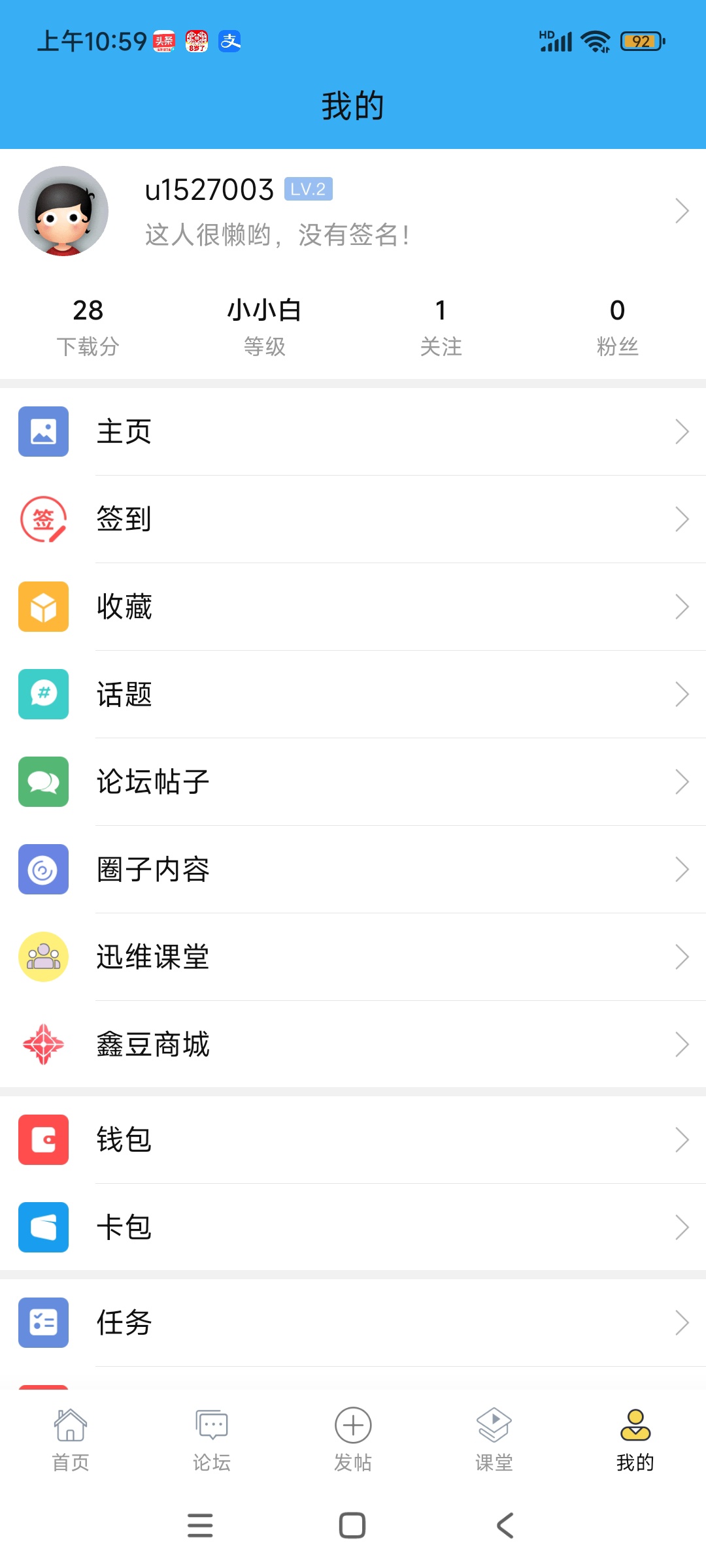View the 任务 tasks list

coord(353,1323)
